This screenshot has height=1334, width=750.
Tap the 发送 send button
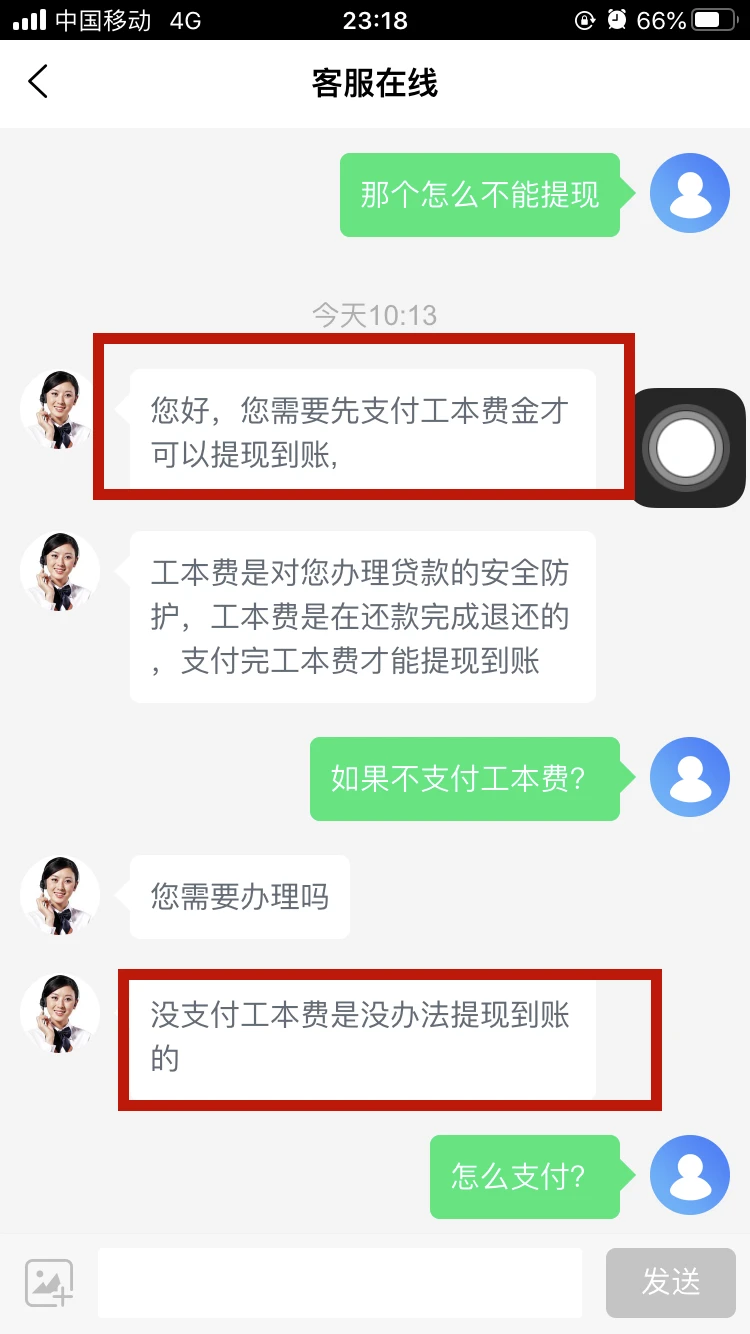[x=670, y=1283]
